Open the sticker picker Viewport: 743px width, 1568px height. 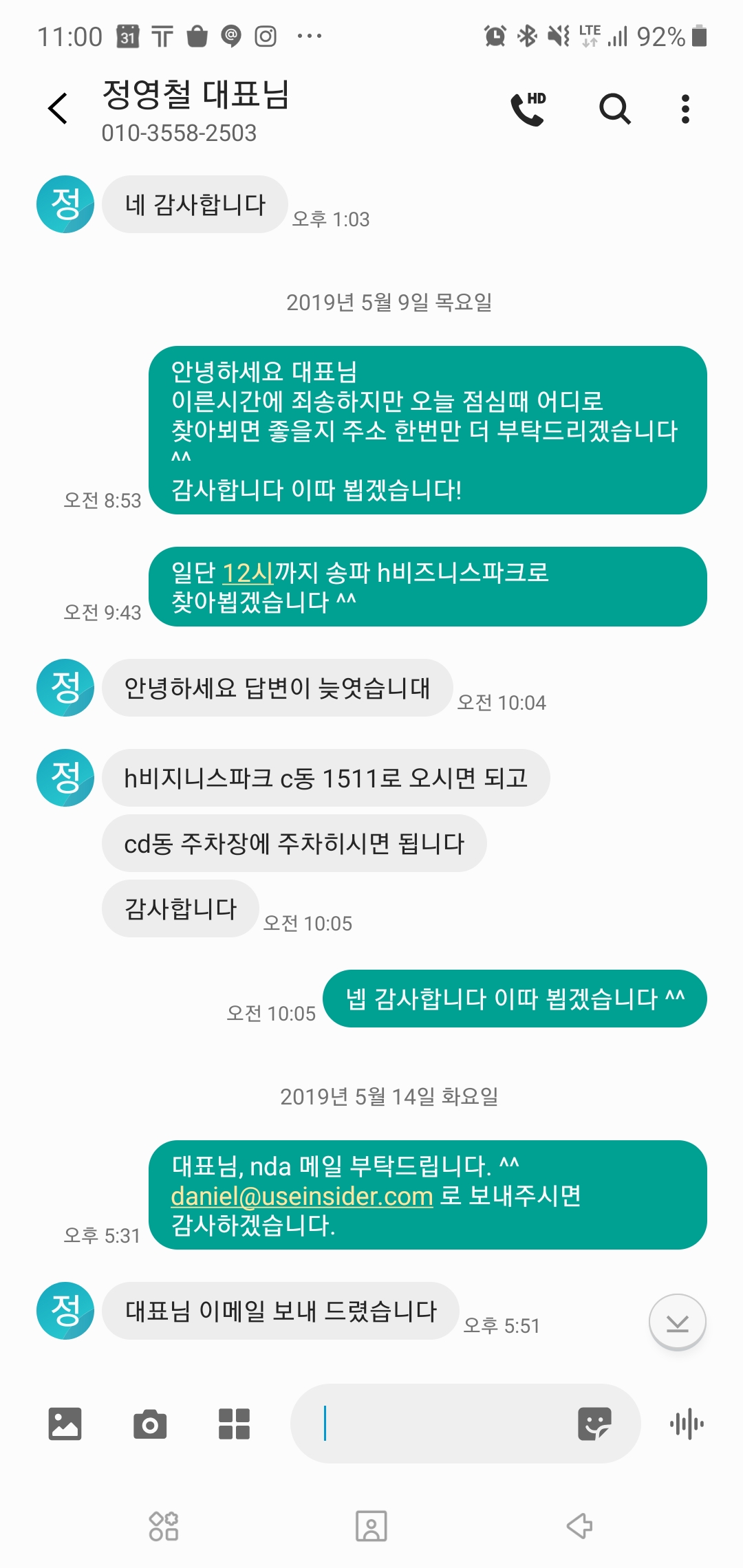[594, 1424]
